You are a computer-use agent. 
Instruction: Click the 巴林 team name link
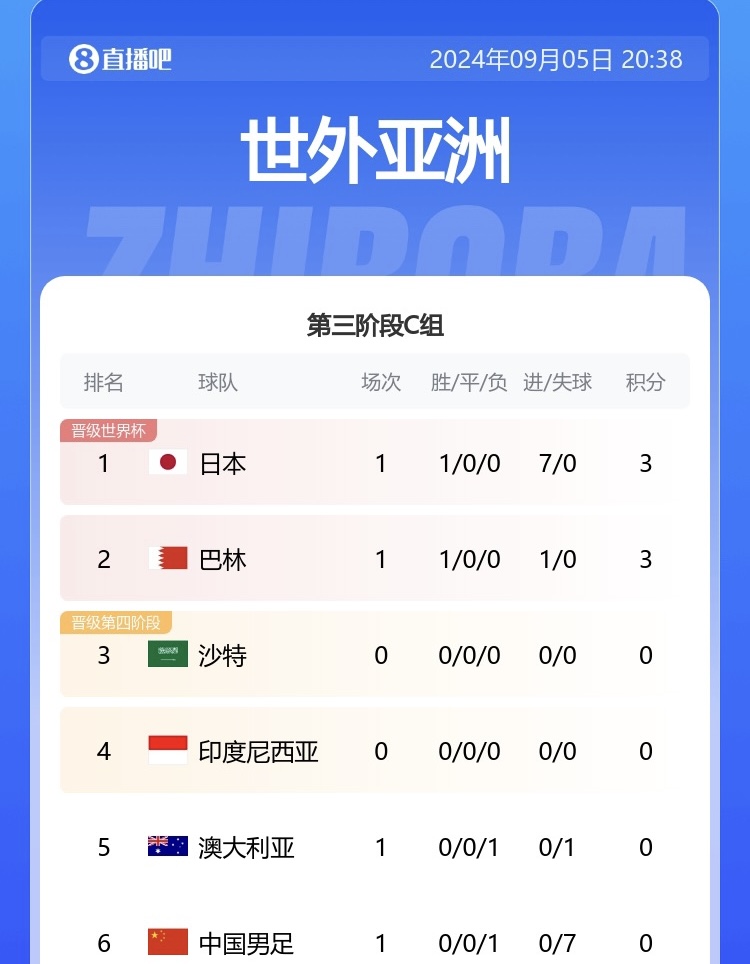point(222,559)
